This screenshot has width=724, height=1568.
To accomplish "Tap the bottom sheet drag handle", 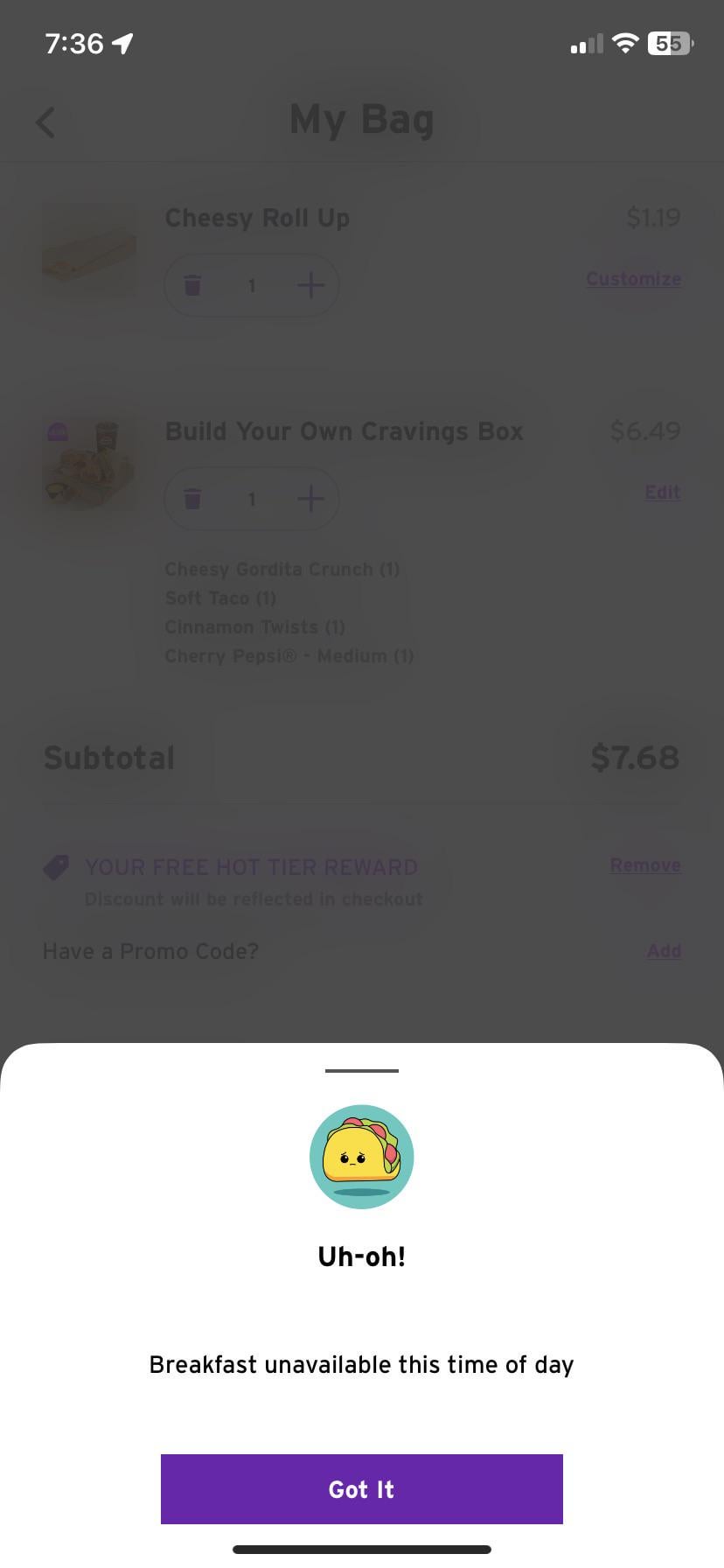I will click(x=361, y=1070).
